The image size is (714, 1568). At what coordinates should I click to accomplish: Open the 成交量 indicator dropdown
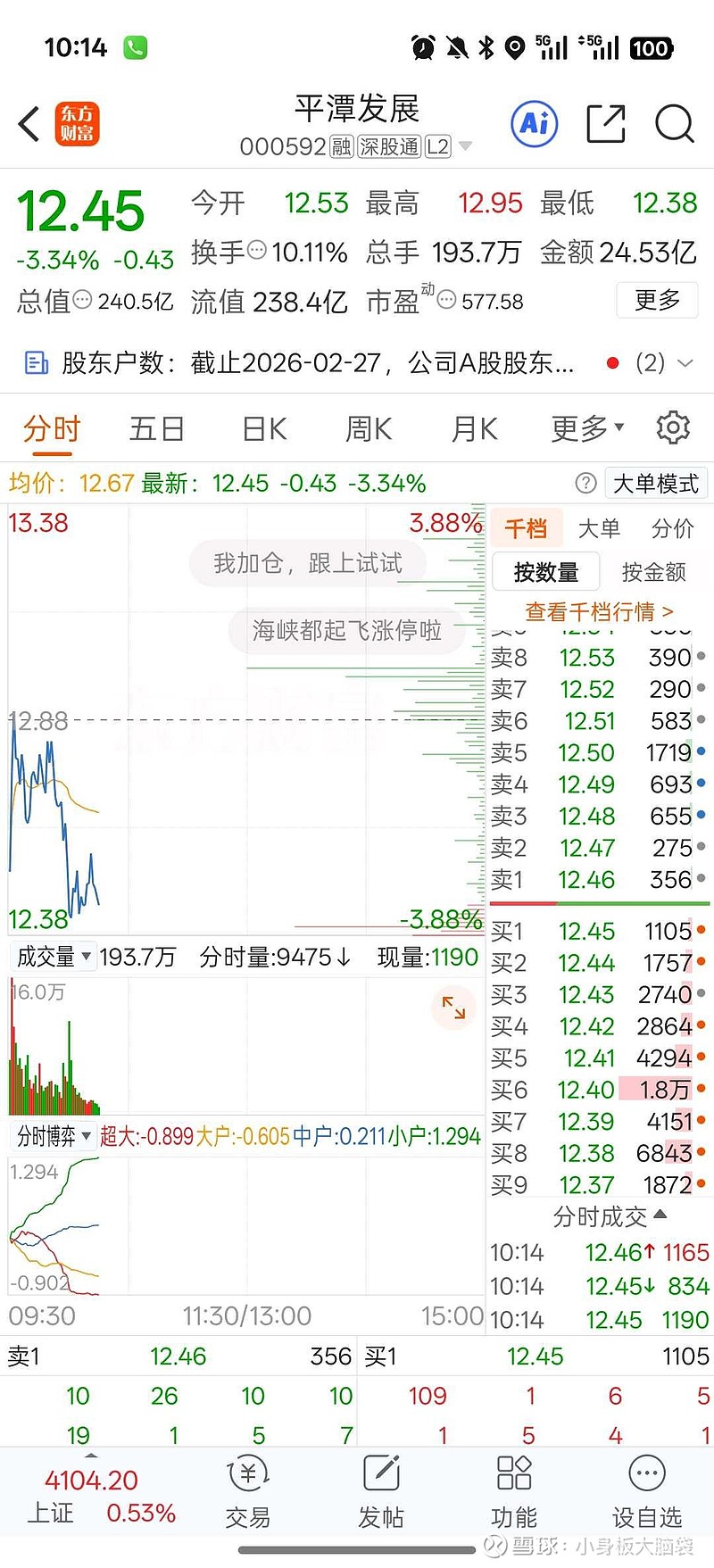point(54,956)
